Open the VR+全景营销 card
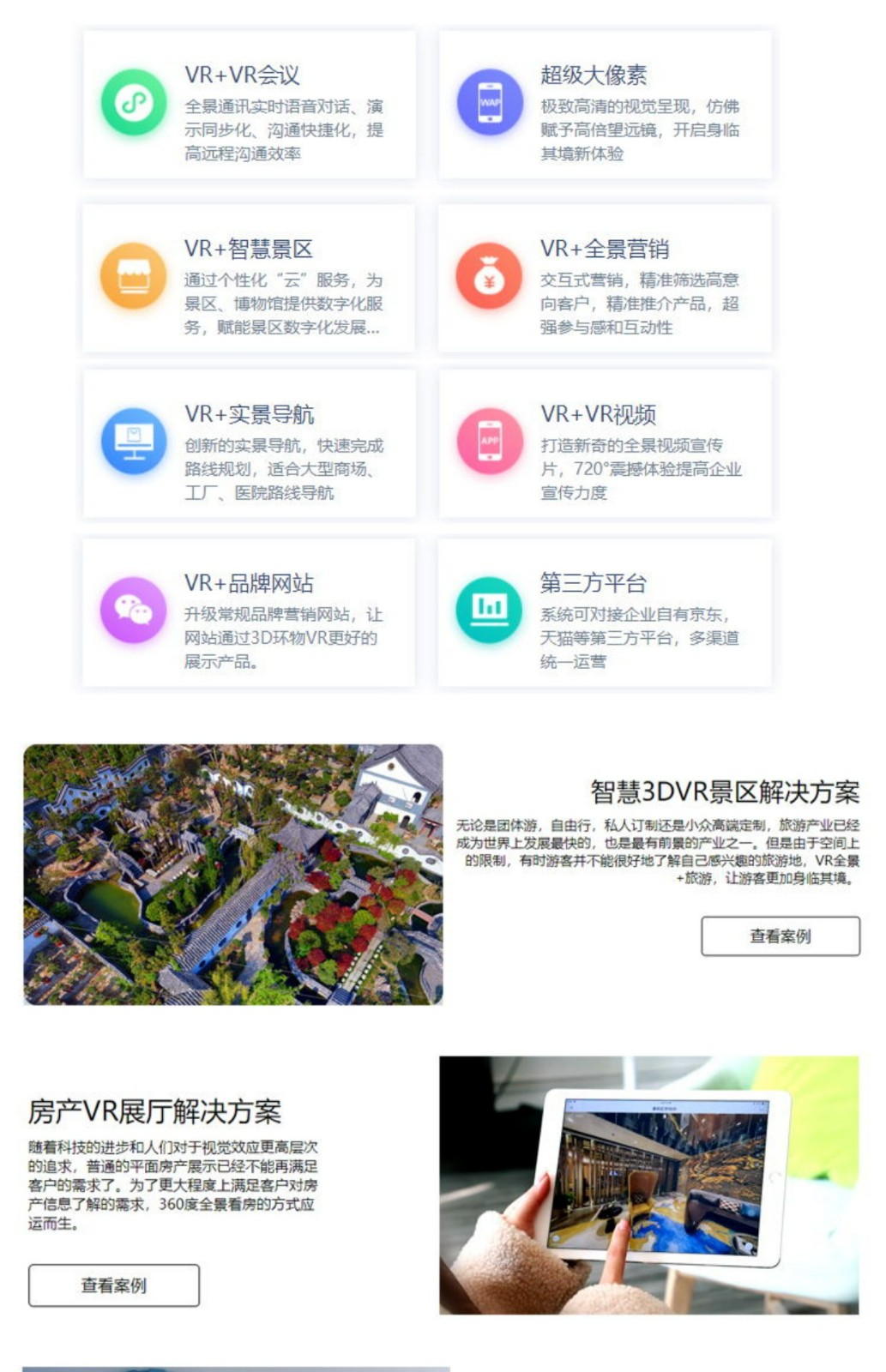886x1372 pixels. [605, 279]
